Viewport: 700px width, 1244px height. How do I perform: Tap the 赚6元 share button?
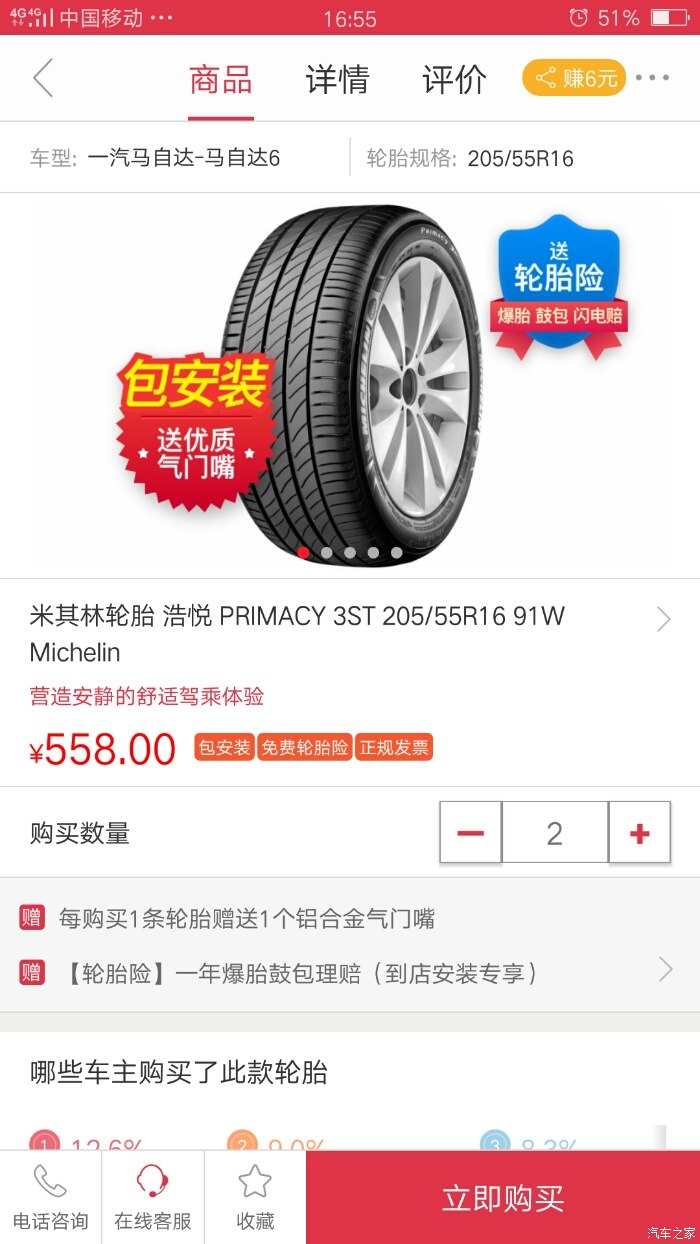[574, 78]
